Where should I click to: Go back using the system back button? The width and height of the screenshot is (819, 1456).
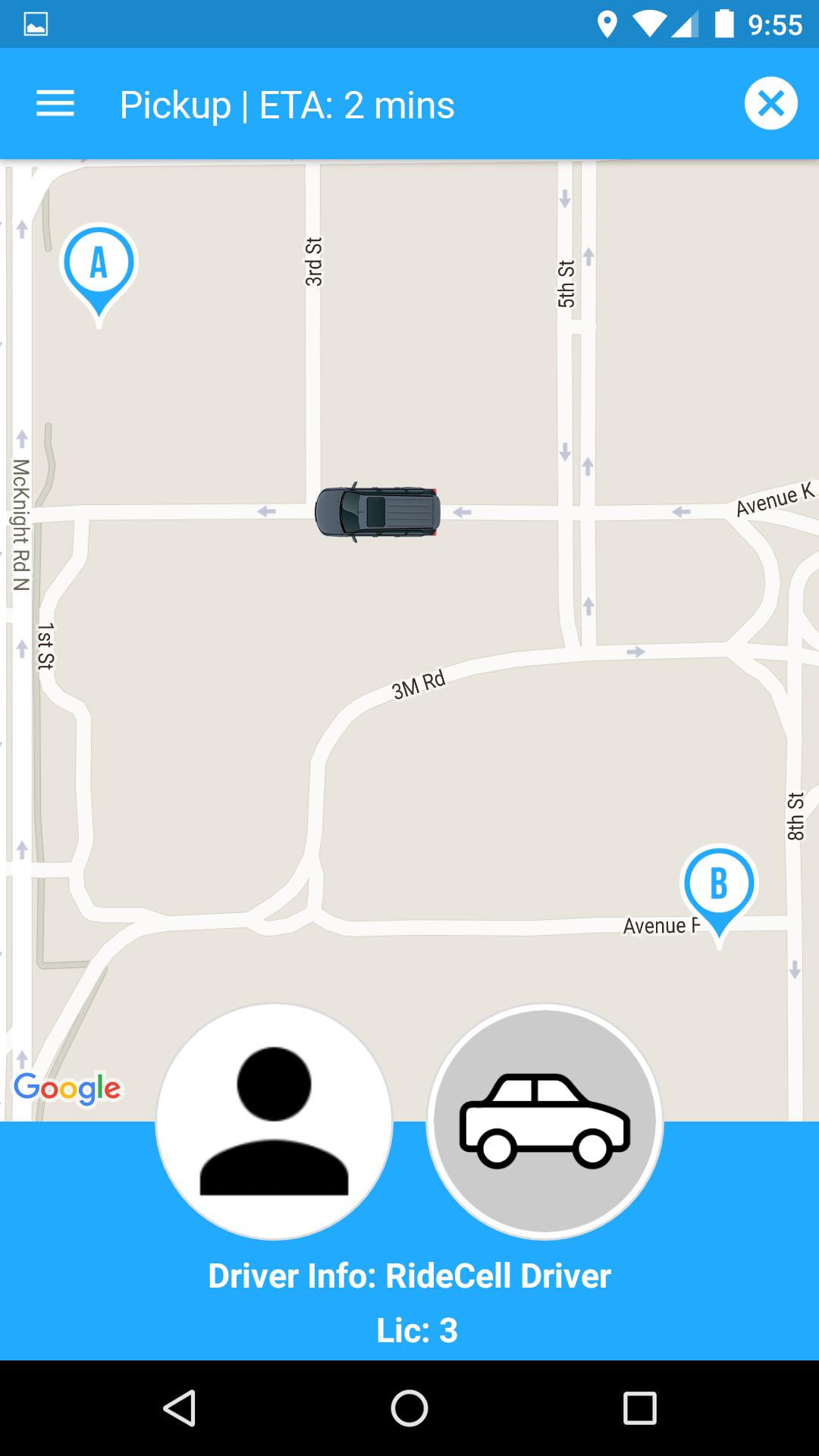[180, 1408]
